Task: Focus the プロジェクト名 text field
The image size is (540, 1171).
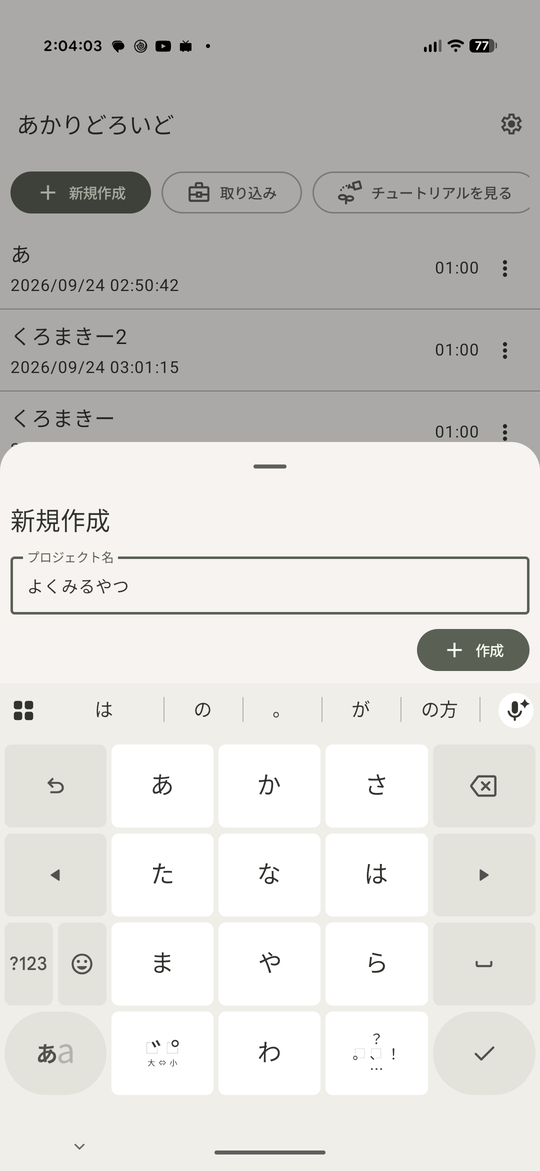Action: point(270,586)
